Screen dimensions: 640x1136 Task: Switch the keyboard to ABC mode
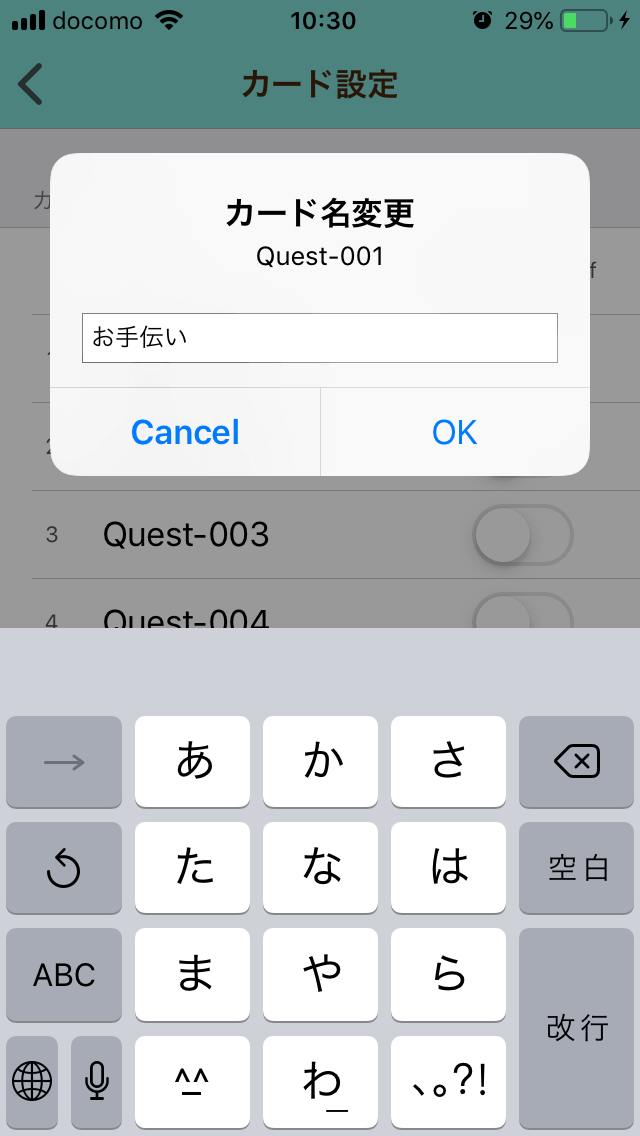tap(64, 974)
